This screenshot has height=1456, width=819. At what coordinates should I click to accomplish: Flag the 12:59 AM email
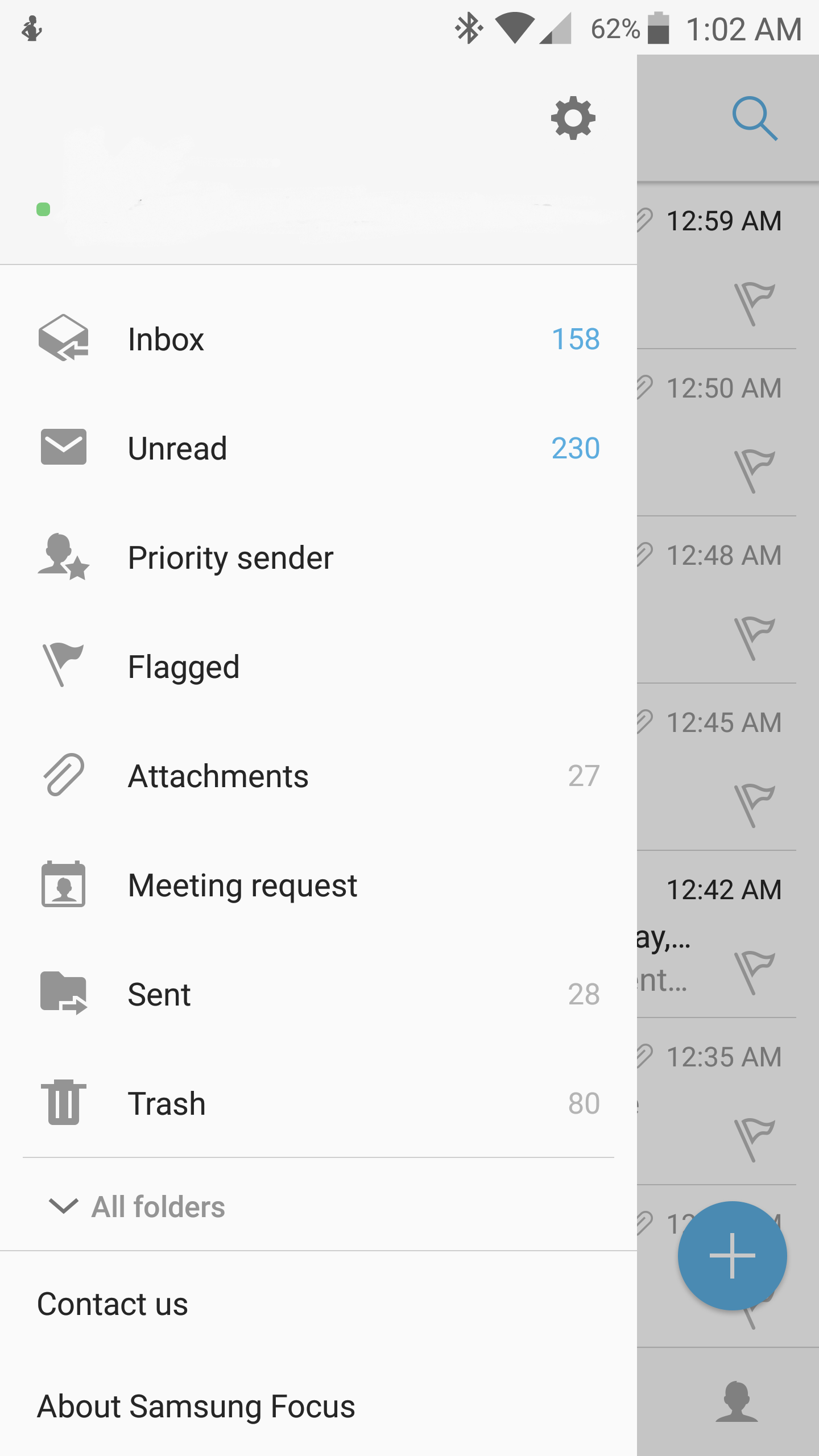click(x=754, y=304)
